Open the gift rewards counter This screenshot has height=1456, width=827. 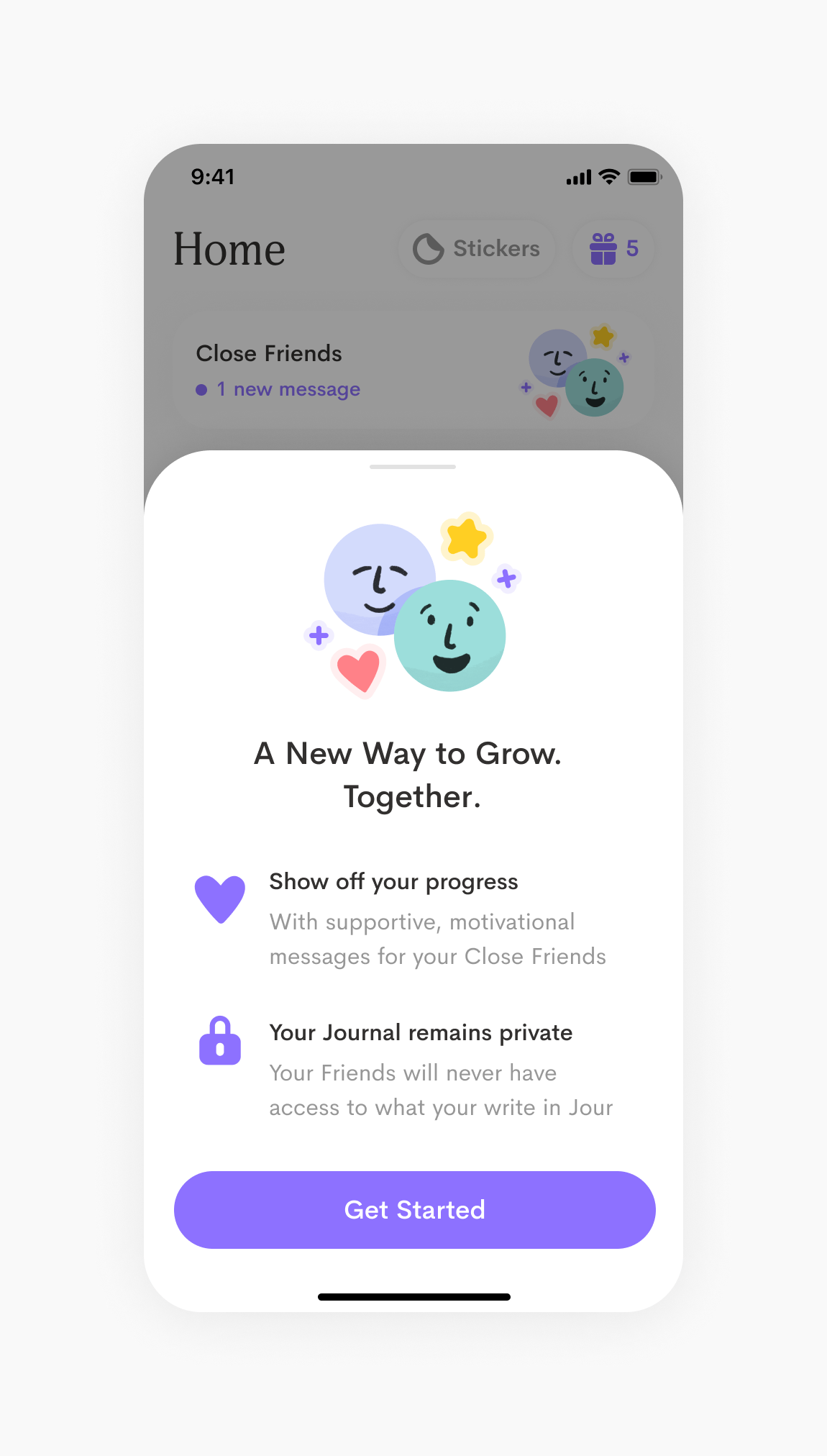(x=613, y=249)
